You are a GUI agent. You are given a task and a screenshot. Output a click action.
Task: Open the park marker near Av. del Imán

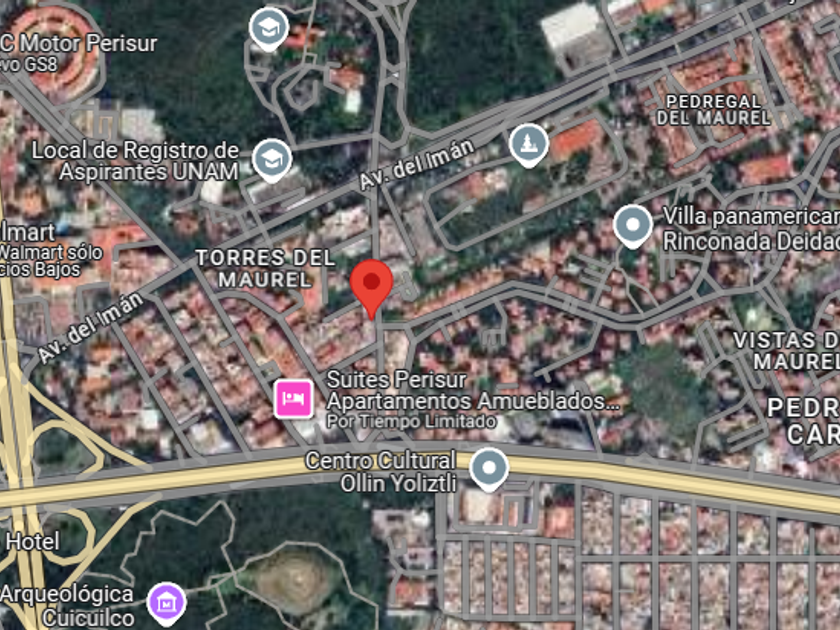[x=528, y=145]
